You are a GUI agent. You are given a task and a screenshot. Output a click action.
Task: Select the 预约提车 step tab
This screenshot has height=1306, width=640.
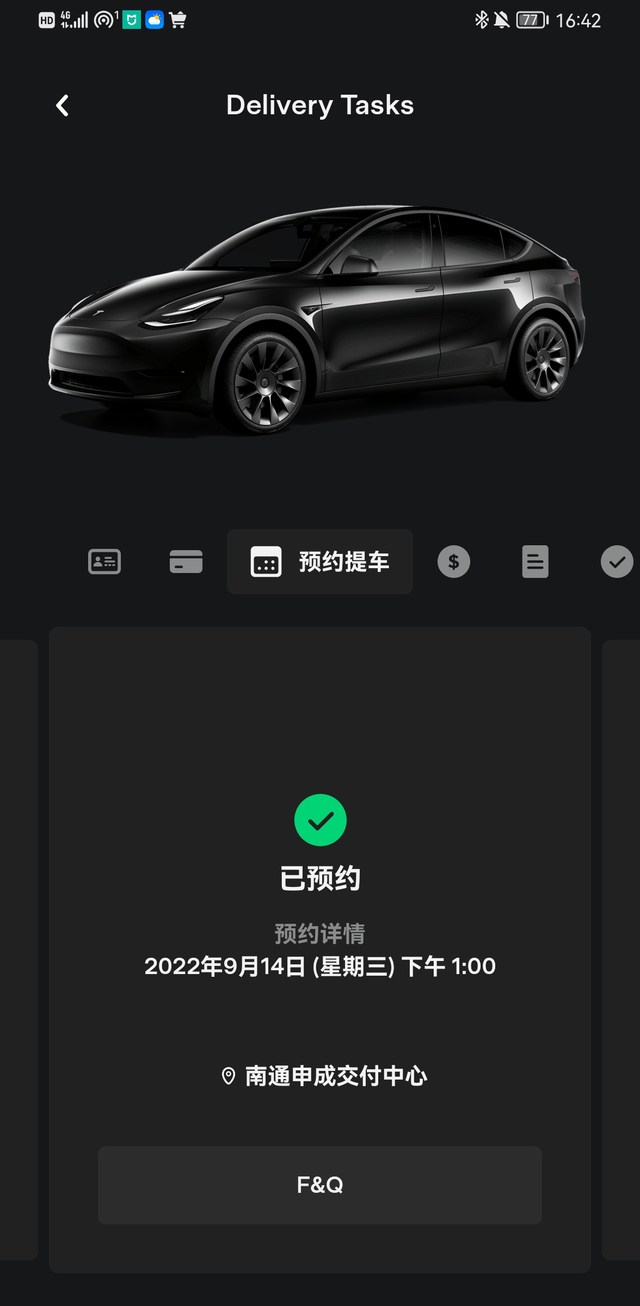click(x=320, y=562)
